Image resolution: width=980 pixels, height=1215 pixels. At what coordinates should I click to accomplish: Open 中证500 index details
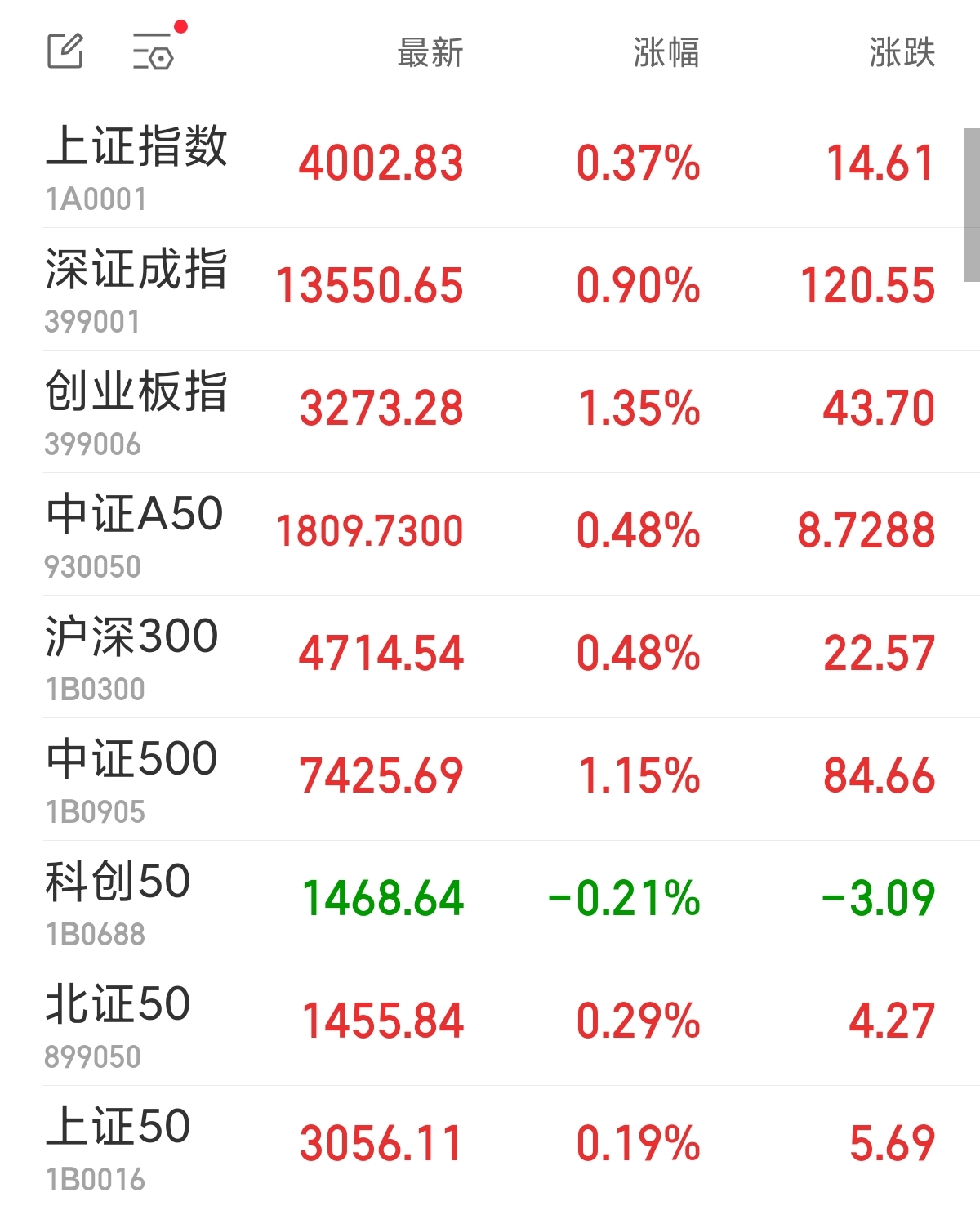[x=490, y=779]
